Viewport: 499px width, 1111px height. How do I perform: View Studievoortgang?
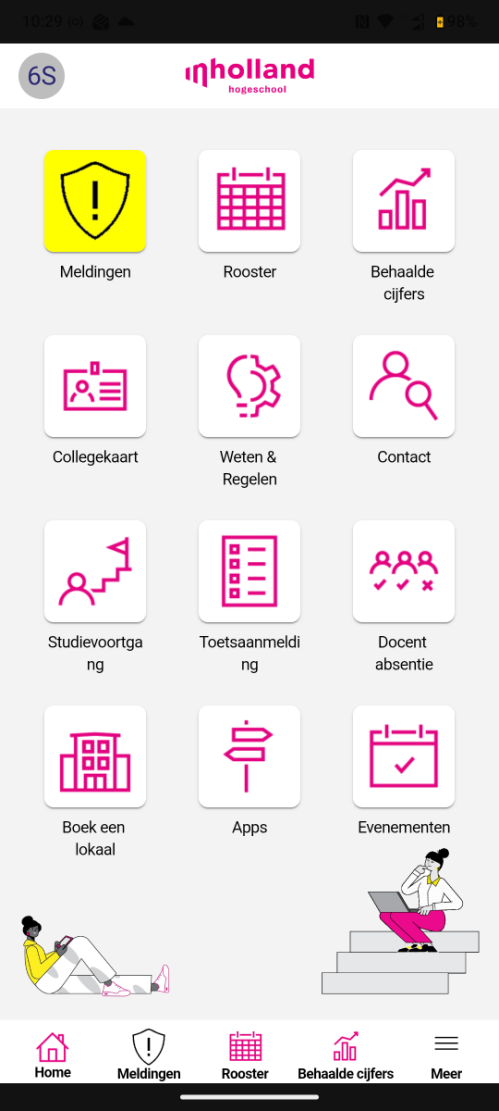[x=95, y=572]
